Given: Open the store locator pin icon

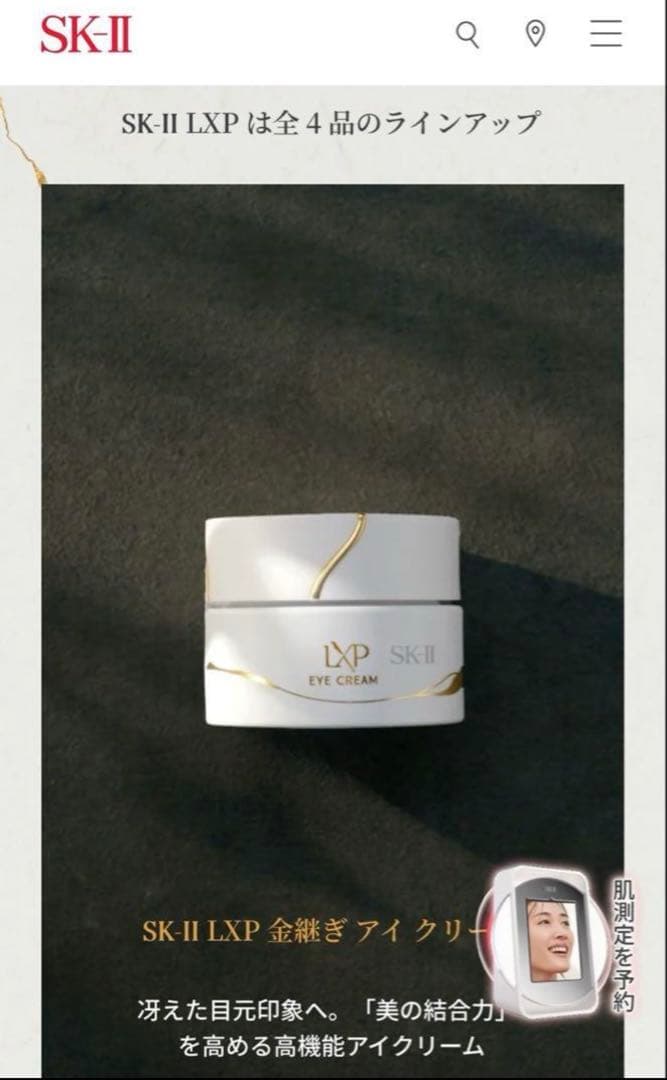Looking at the screenshot, I should (535, 35).
